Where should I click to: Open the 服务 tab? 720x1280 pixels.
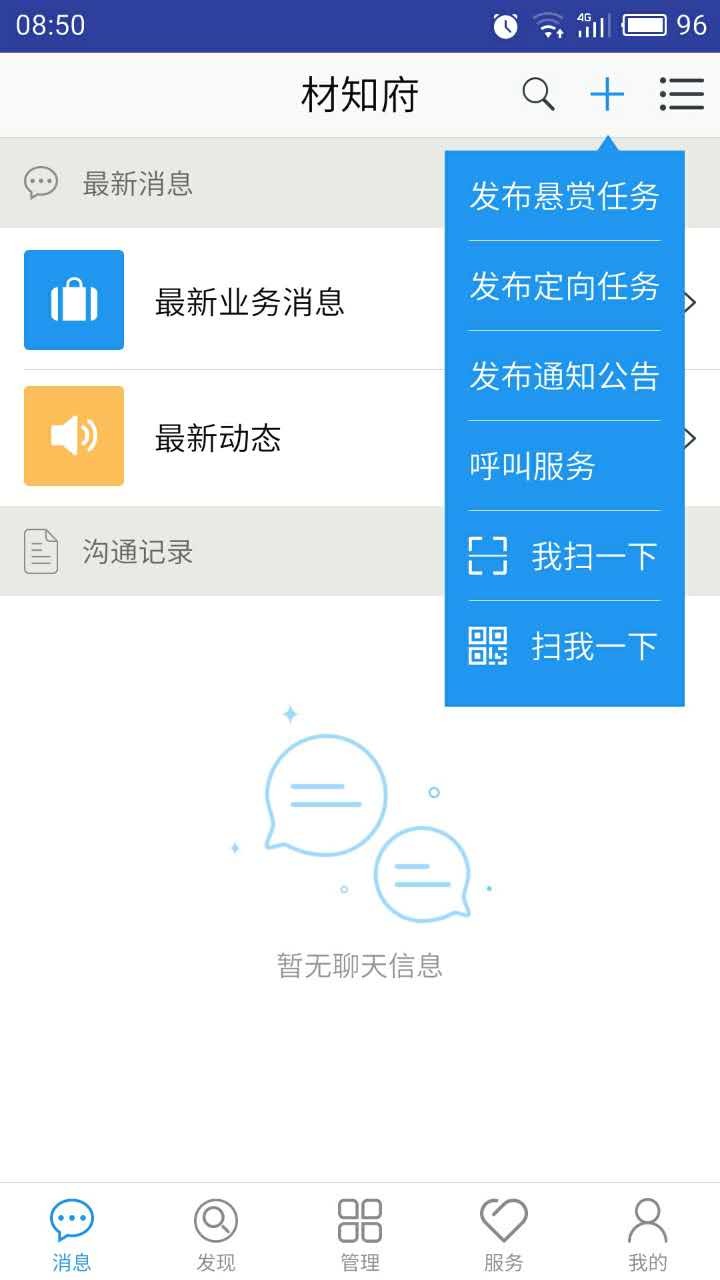[504, 1236]
